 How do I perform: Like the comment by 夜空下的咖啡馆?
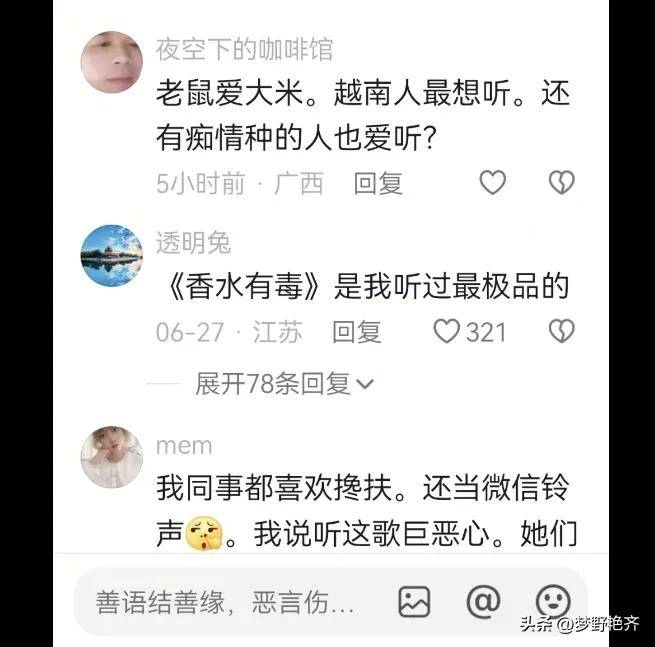pyautogui.click(x=492, y=182)
